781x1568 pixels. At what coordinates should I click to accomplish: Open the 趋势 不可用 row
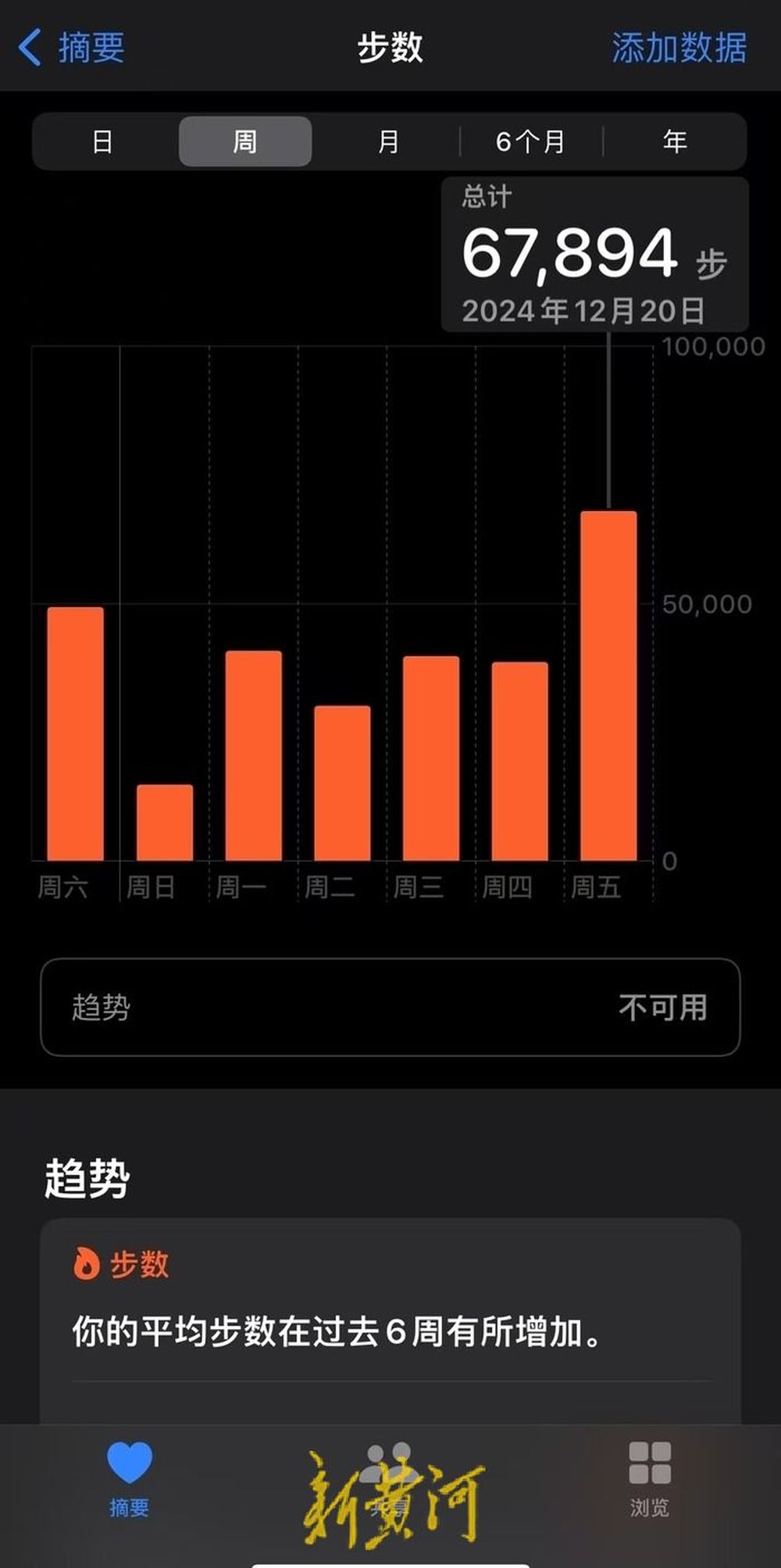pos(390,1007)
